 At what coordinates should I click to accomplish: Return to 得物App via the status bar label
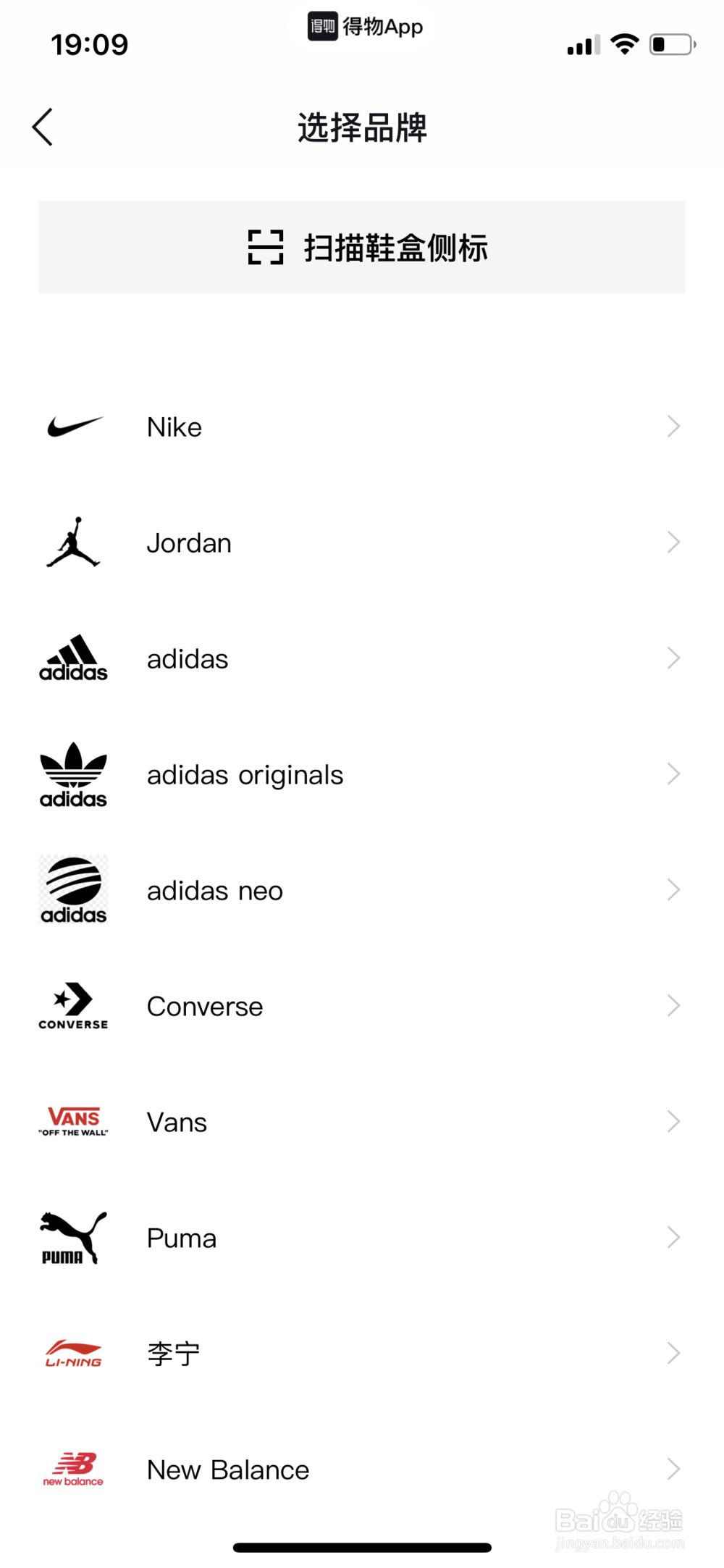[x=366, y=27]
